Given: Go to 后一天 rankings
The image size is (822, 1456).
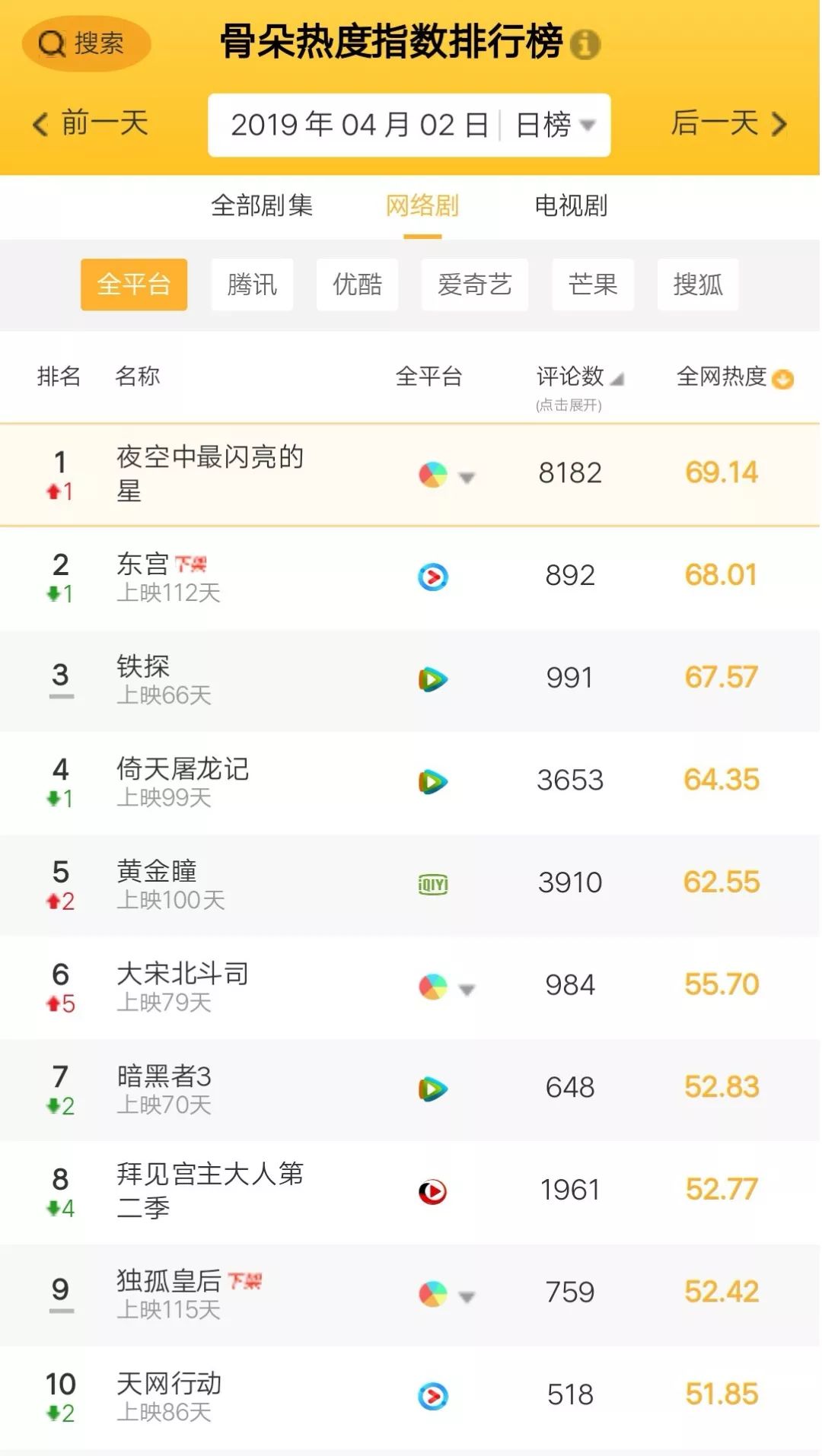Looking at the screenshot, I should coord(728,123).
